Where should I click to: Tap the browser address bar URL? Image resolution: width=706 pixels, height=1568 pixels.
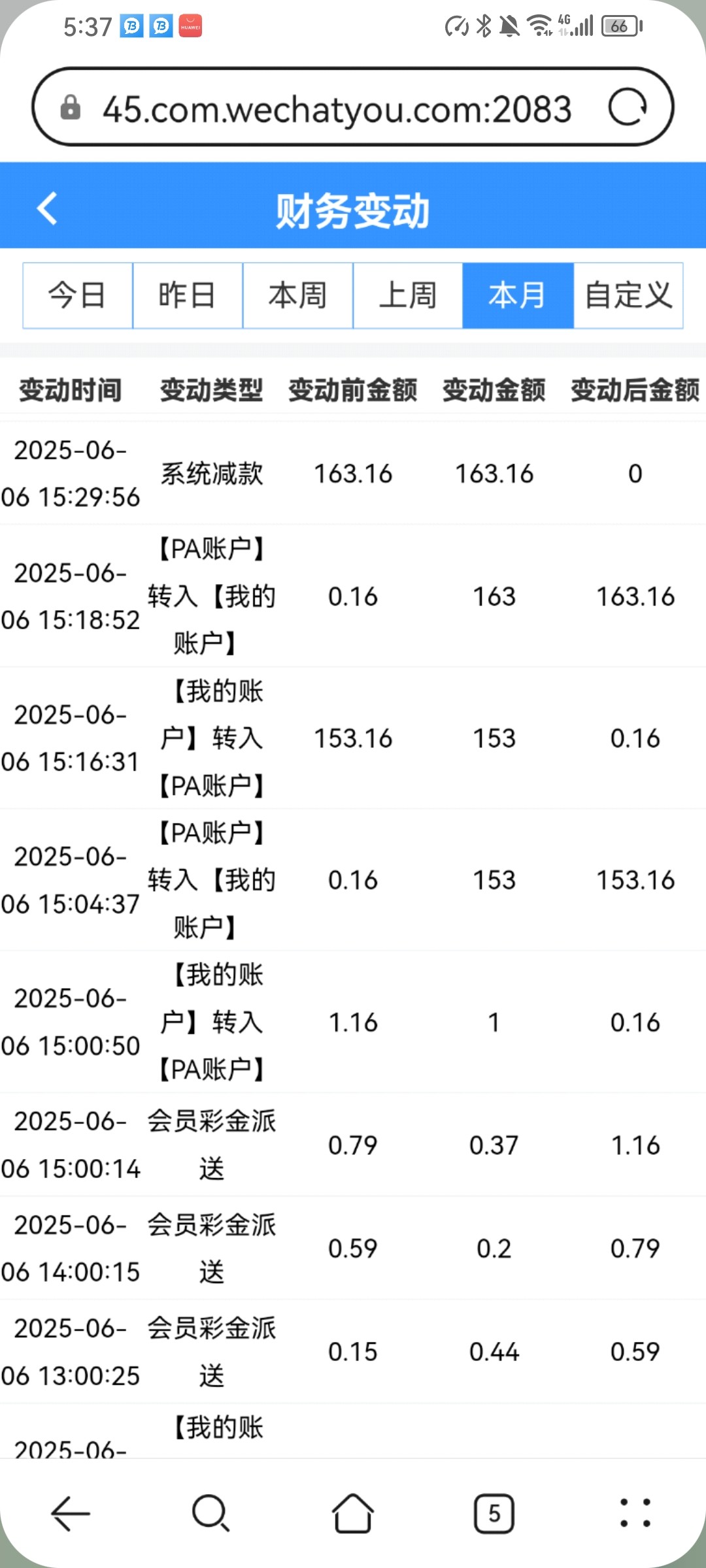point(337,108)
